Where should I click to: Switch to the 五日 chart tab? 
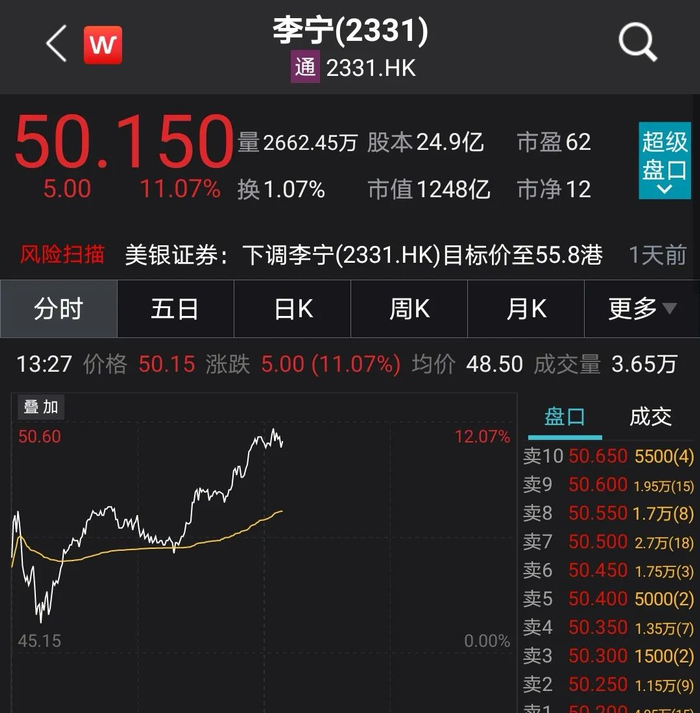[175, 309]
